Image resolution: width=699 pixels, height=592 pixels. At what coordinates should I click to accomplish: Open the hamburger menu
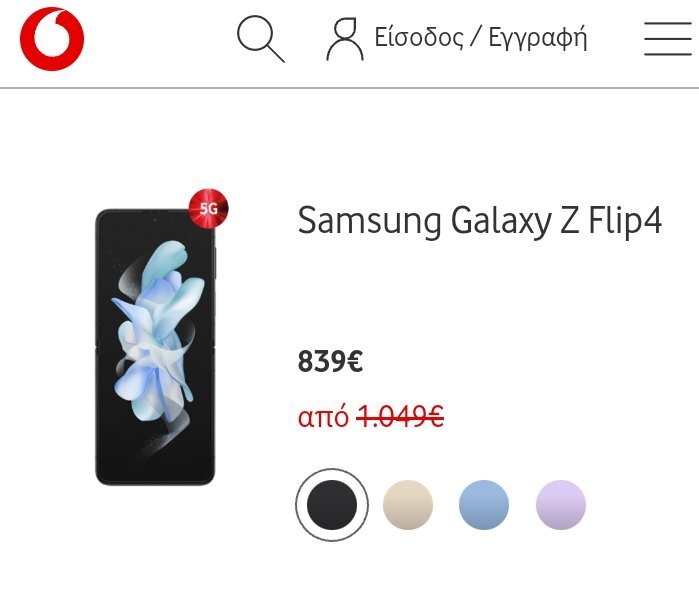[667, 39]
